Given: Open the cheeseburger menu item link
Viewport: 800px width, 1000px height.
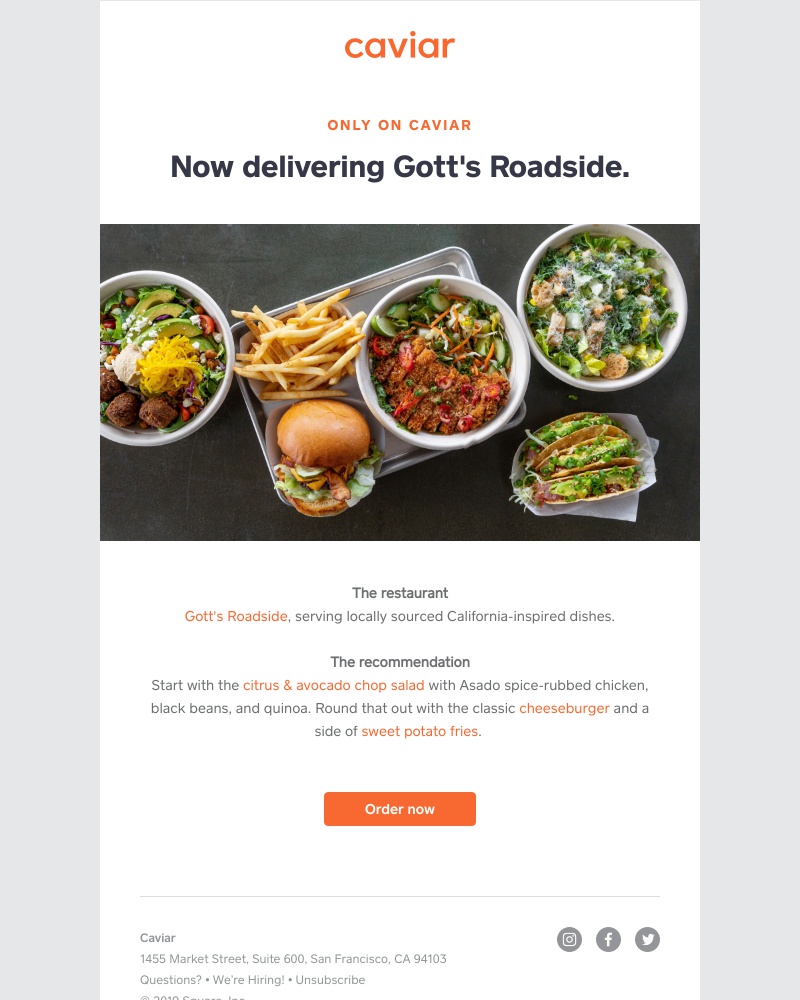Looking at the screenshot, I should click(x=564, y=708).
